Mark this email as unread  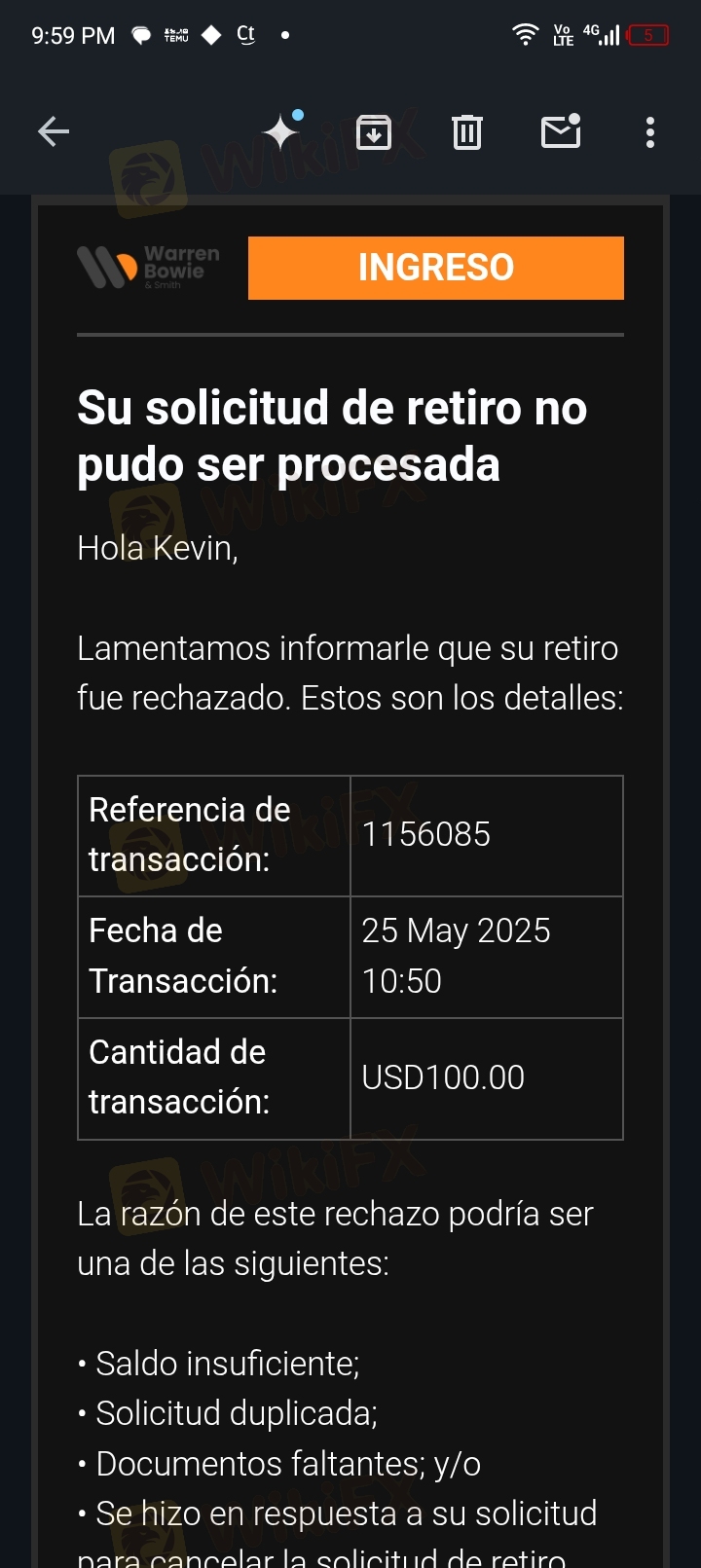click(561, 130)
